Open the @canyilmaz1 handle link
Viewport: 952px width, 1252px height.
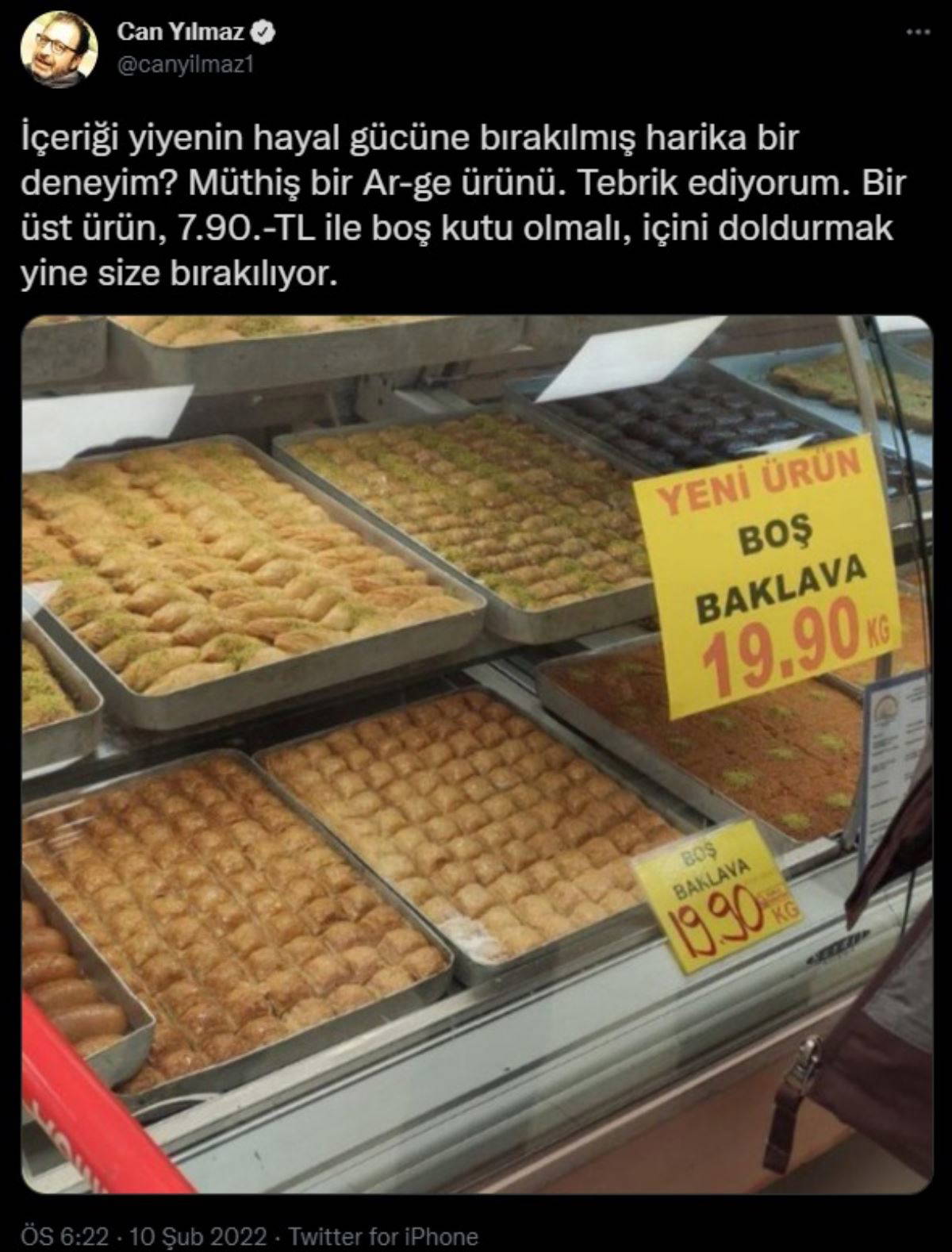click(185, 67)
